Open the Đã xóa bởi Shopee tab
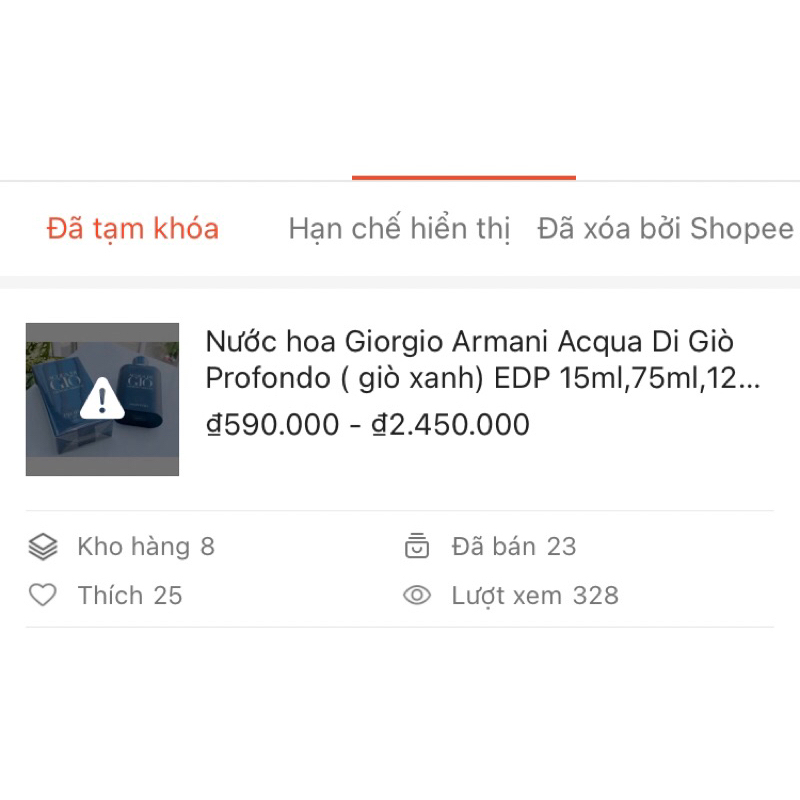Screen dimensions: 800x800 pyautogui.click(x=665, y=229)
